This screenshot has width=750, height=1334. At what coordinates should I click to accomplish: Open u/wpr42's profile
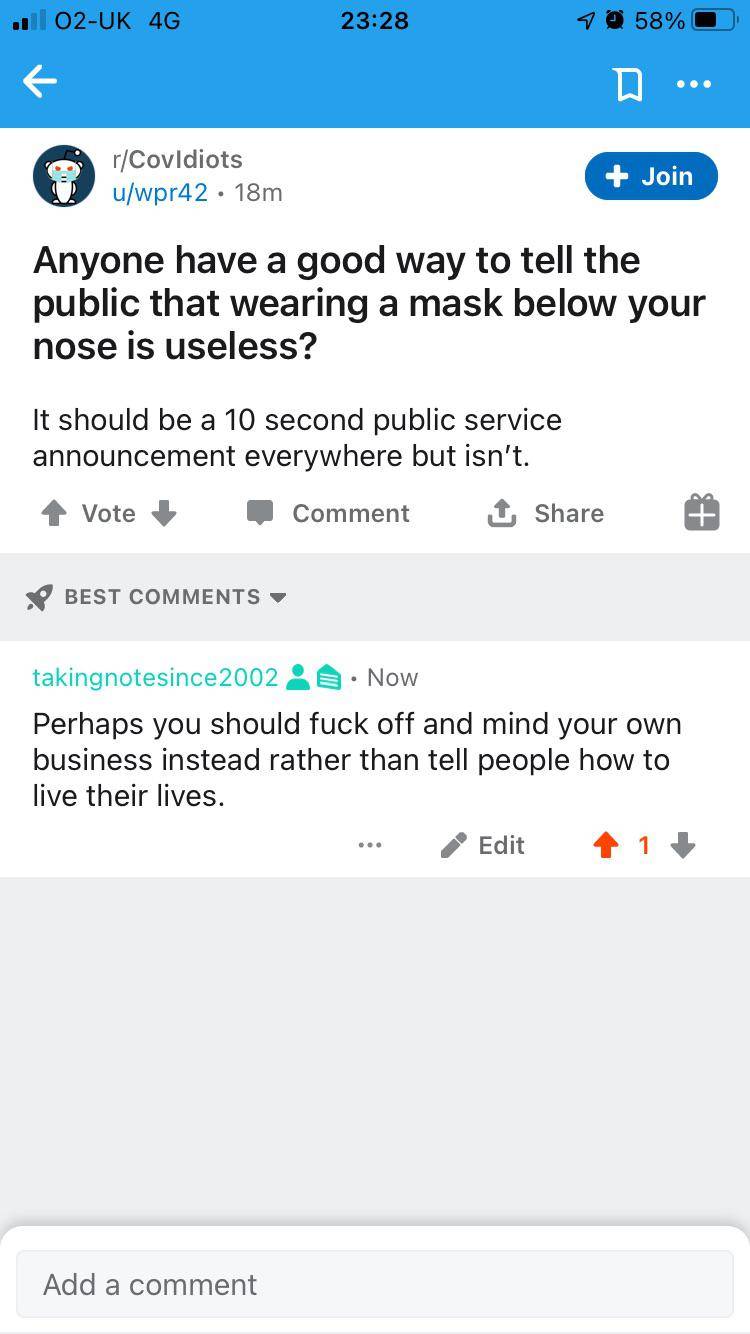(160, 192)
